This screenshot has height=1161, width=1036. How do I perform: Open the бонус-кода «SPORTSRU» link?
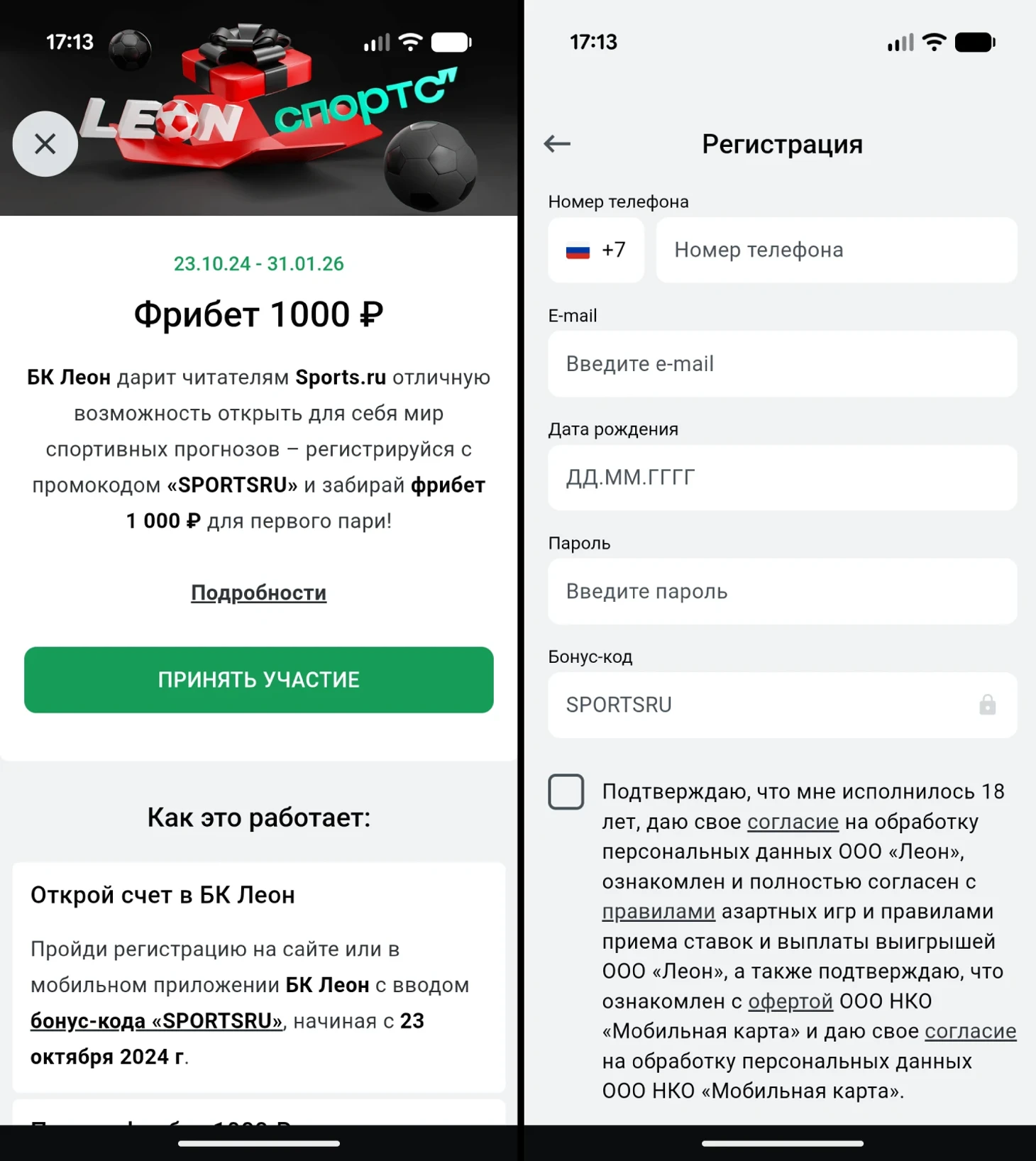(x=156, y=1020)
